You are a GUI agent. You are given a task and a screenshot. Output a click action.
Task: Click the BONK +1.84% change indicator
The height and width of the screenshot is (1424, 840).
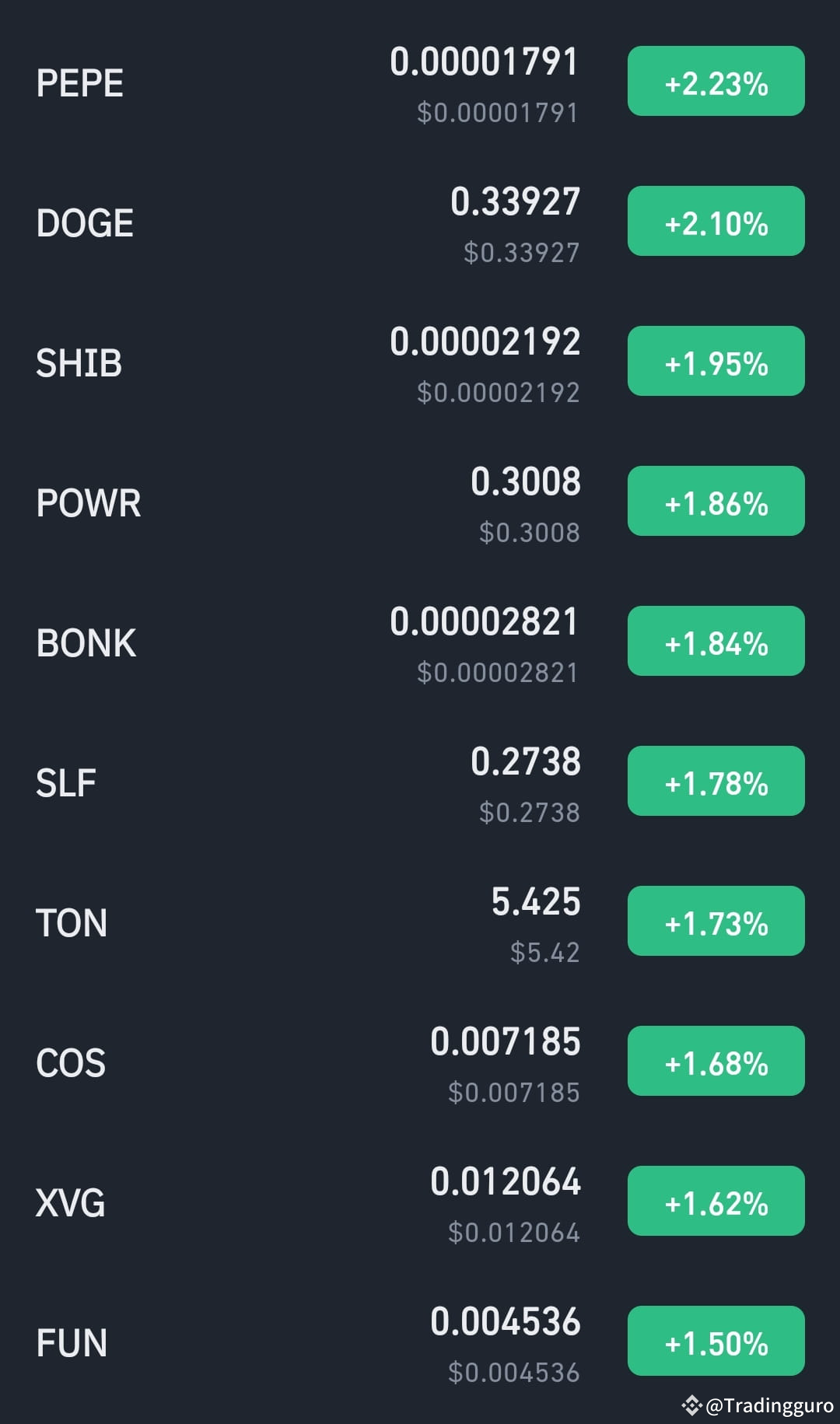point(715,641)
